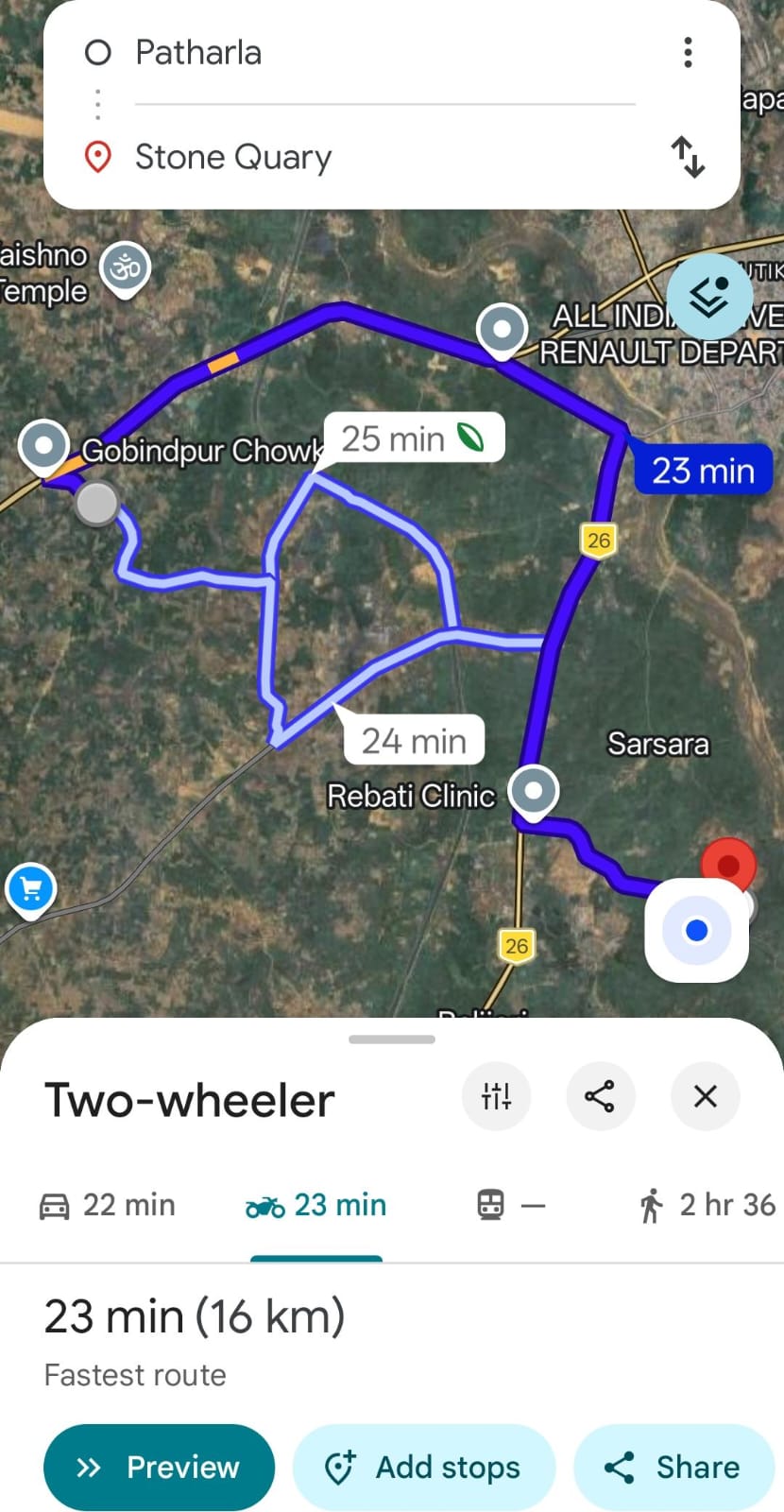Start the route Preview

[159, 1467]
